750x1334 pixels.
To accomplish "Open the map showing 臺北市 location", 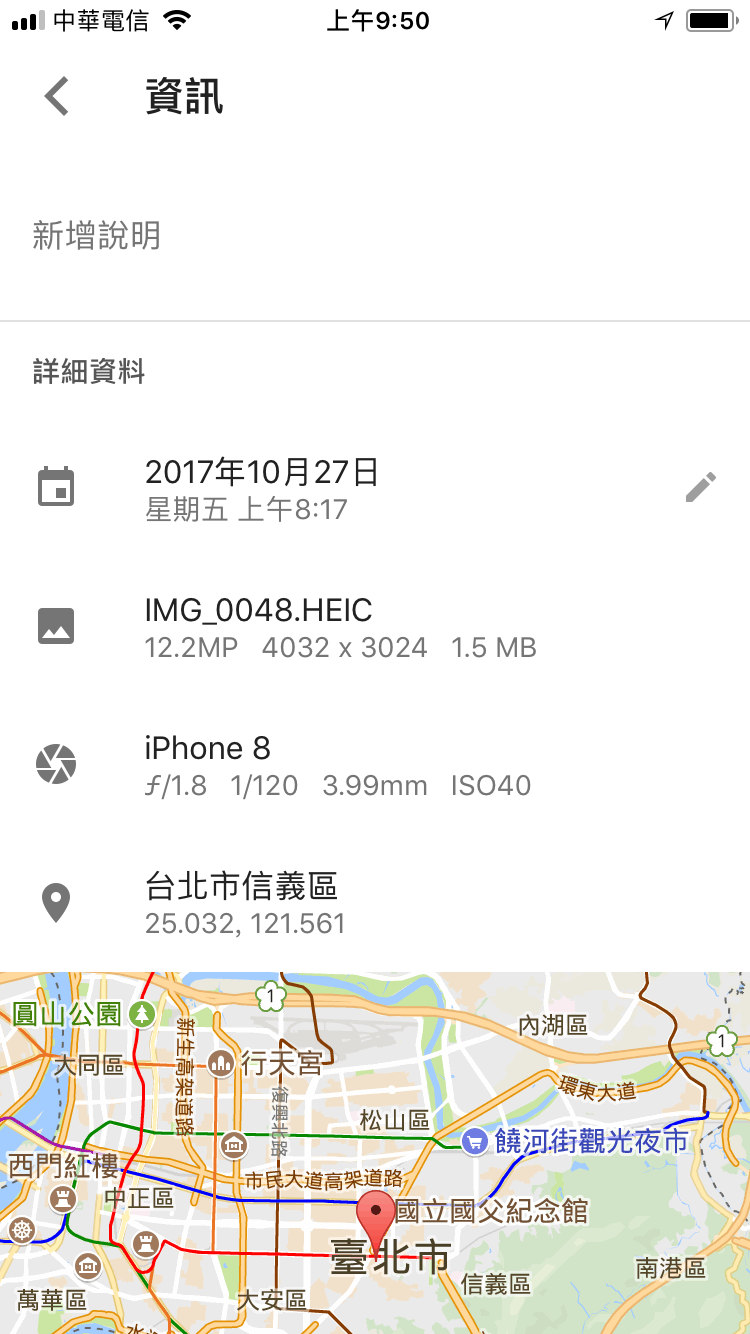I will [375, 1152].
